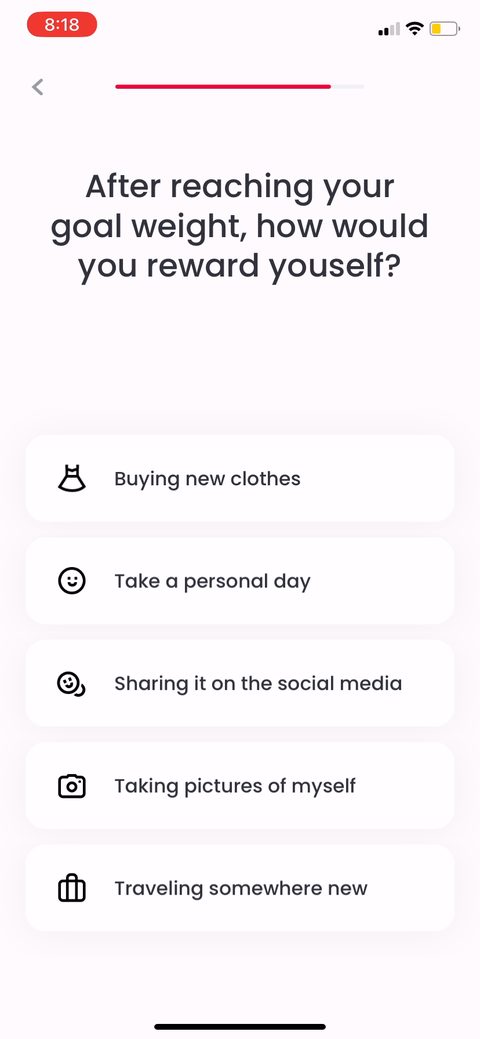Select Taking pictures of myself

pyautogui.click(x=240, y=786)
